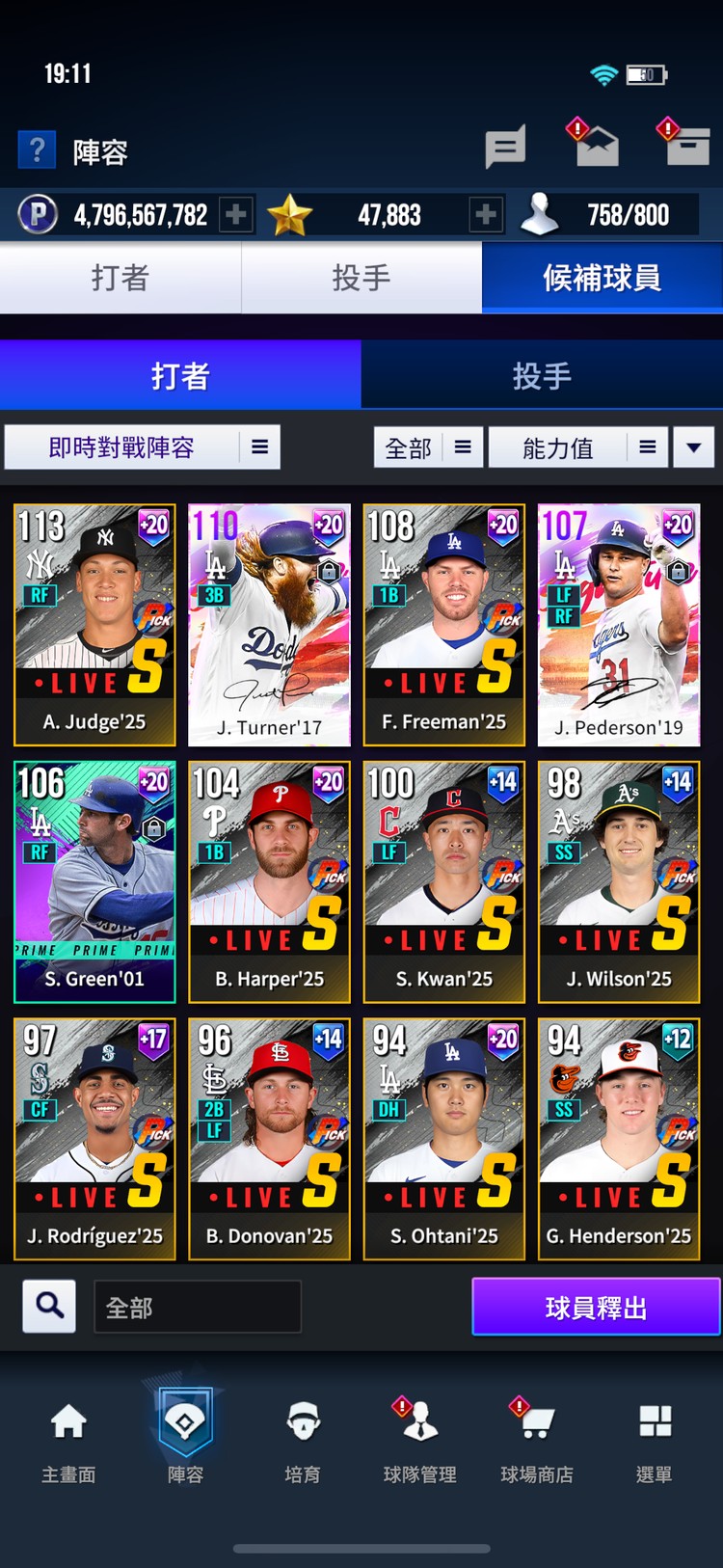The height and width of the screenshot is (1568, 723).
Task: Switch to the top 打者 tab
Action: click(120, 278)
